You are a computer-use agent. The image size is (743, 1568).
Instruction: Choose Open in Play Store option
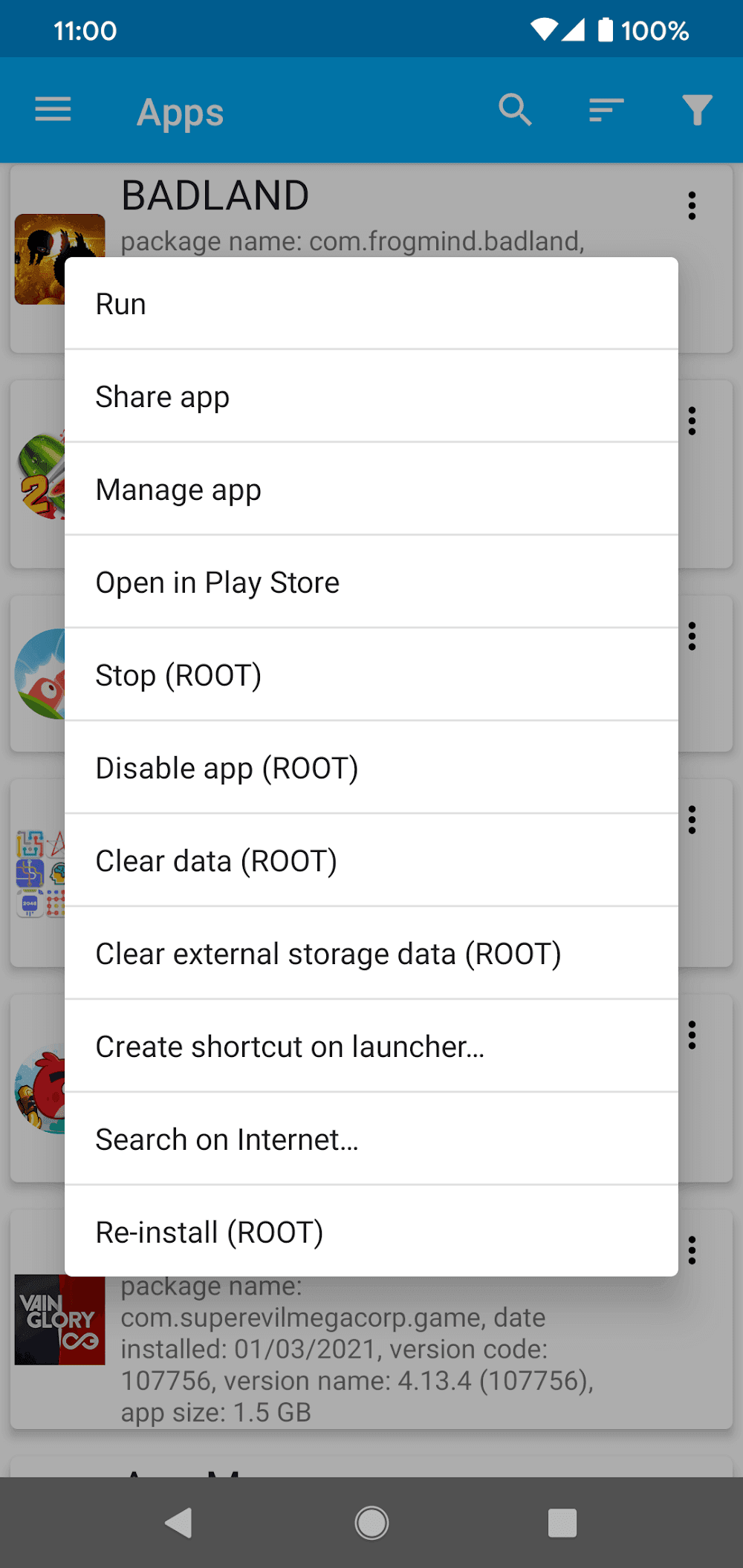coord(371,582)
